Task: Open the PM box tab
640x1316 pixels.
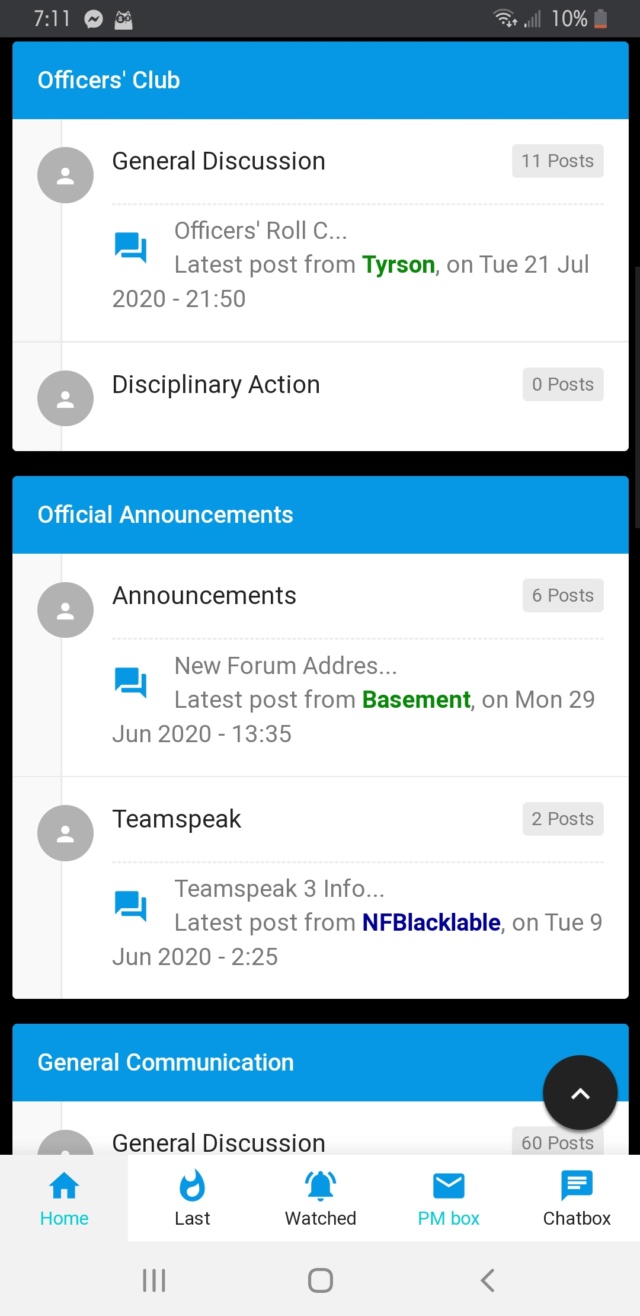Action: (448, 1199)
